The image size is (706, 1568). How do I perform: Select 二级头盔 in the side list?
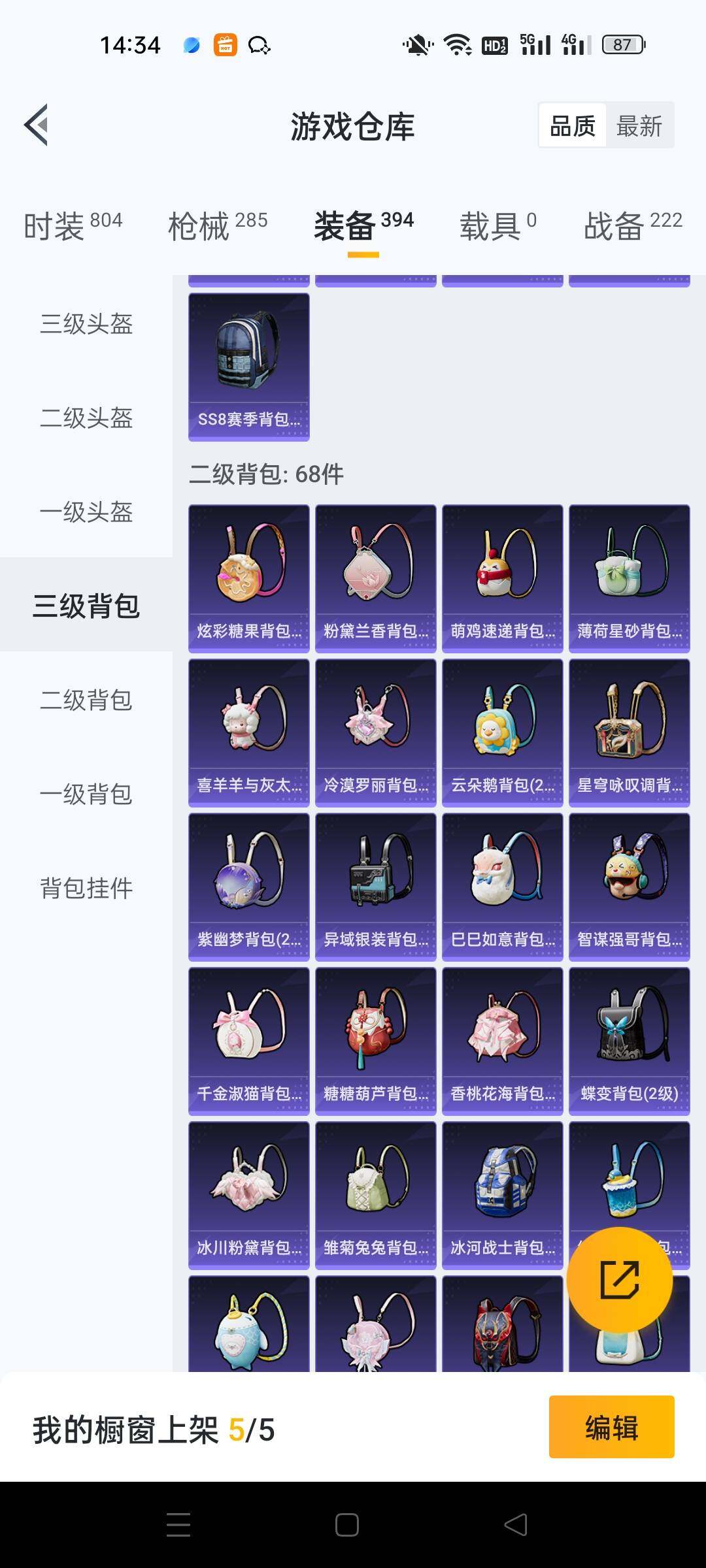point(86,418)
